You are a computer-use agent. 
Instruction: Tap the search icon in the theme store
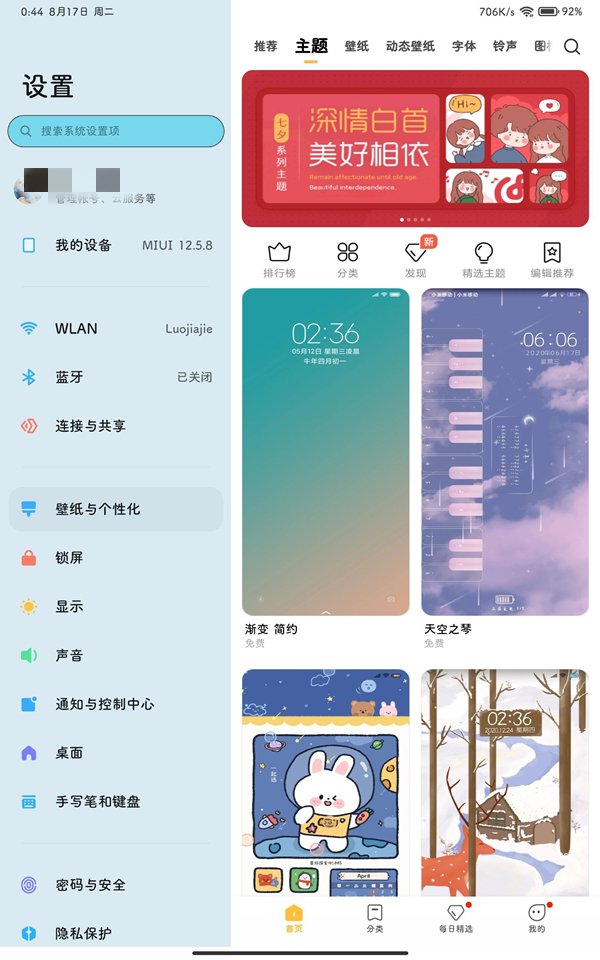coord(571,47)
